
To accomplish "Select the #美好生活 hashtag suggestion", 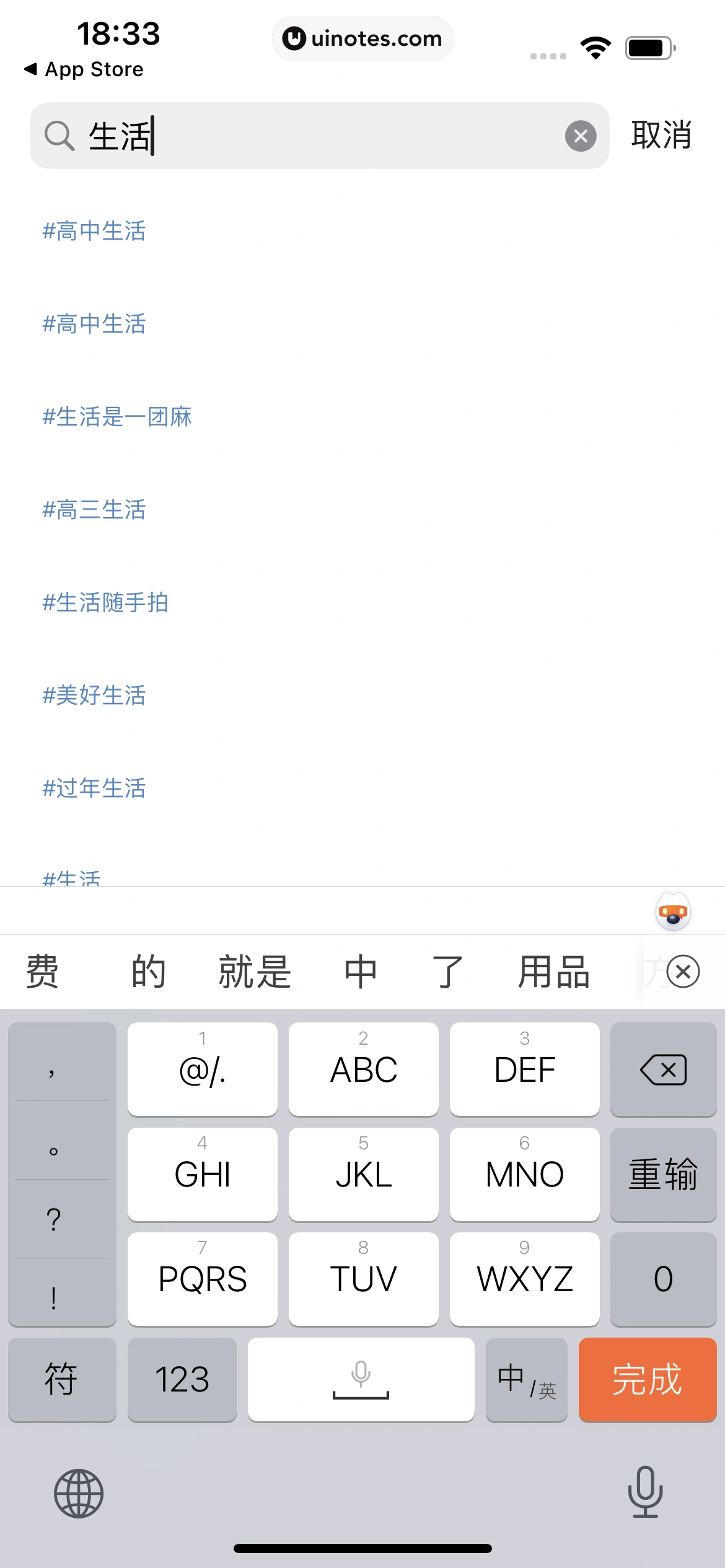I will coord(94,695).
